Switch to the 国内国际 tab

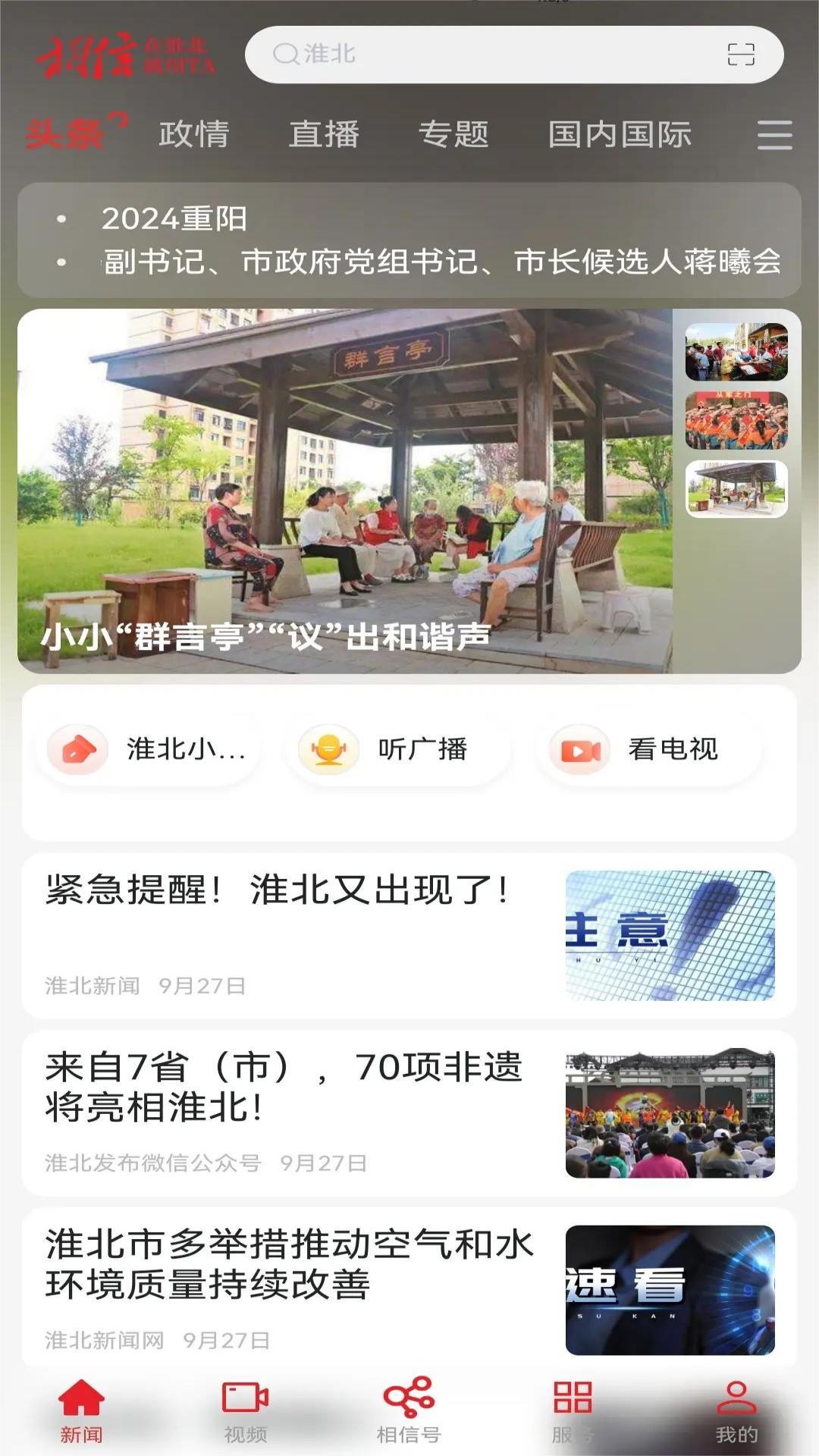click(622, 134)
